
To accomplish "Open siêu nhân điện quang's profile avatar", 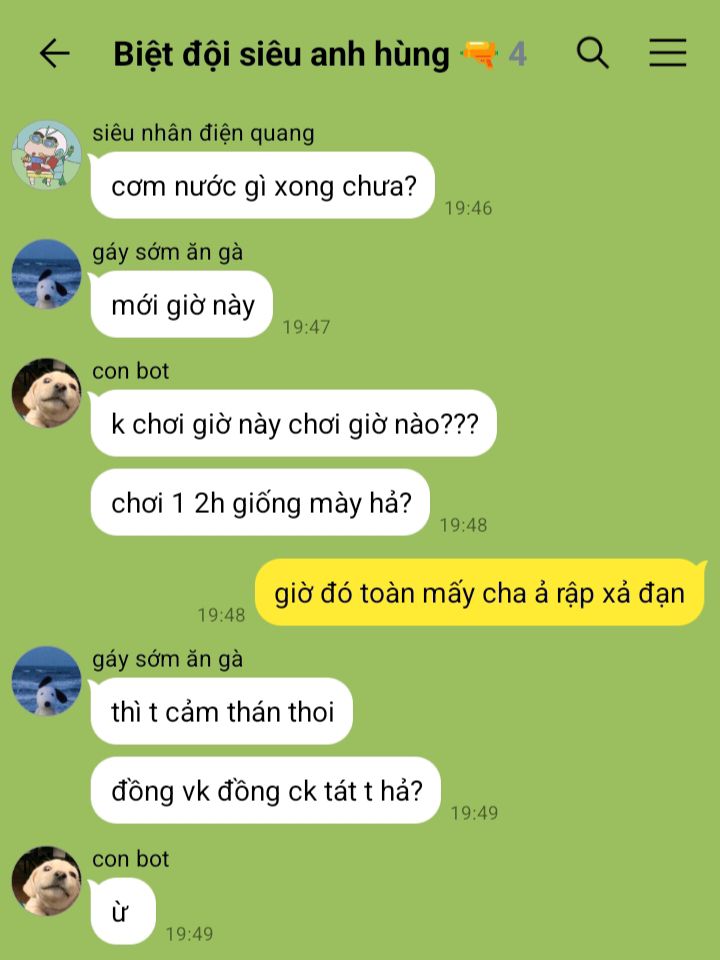I will 47,154.
